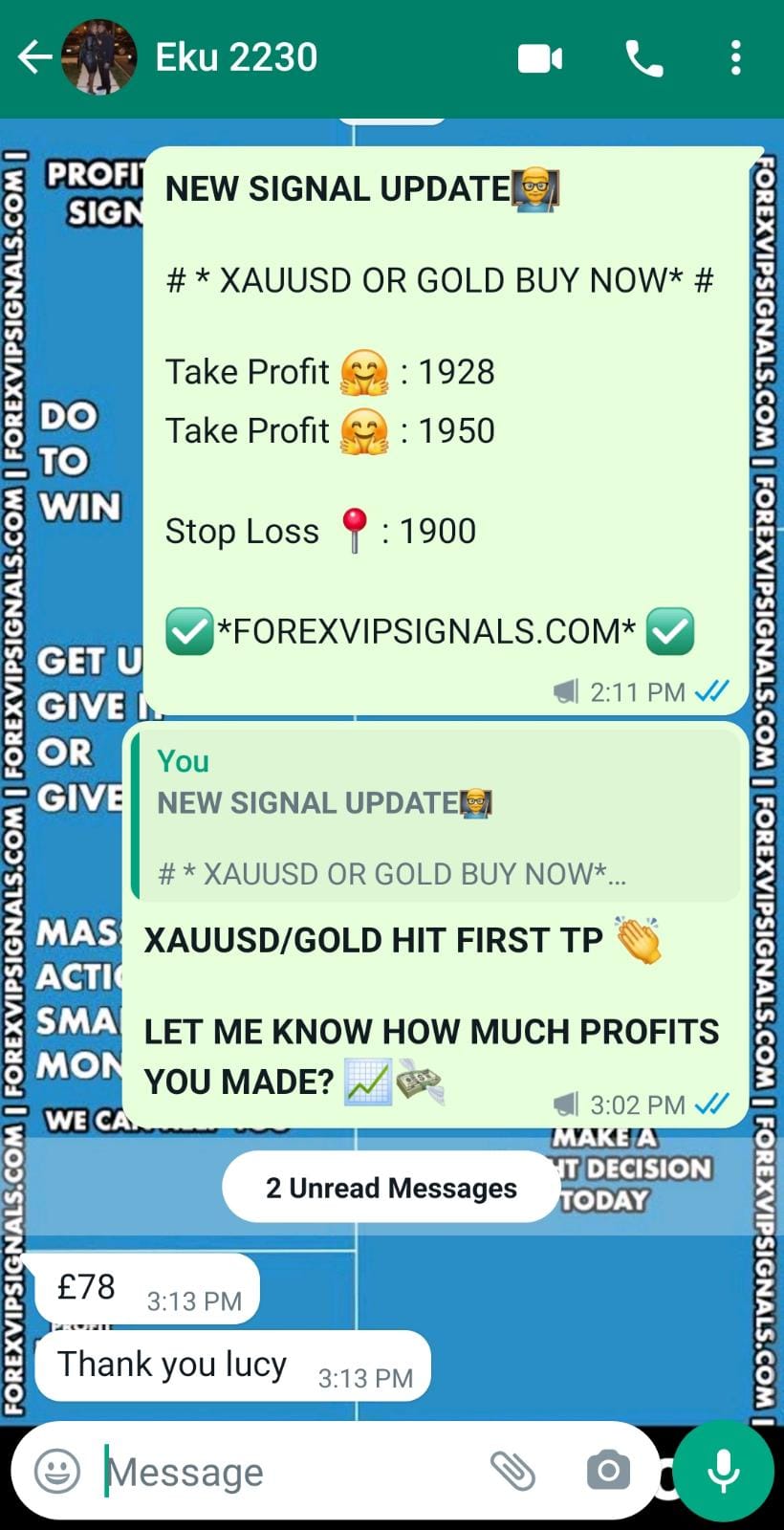Viewport: 784px width, 1530px height.
Task: Open the emoji picker
Action: coord(57,1472)
